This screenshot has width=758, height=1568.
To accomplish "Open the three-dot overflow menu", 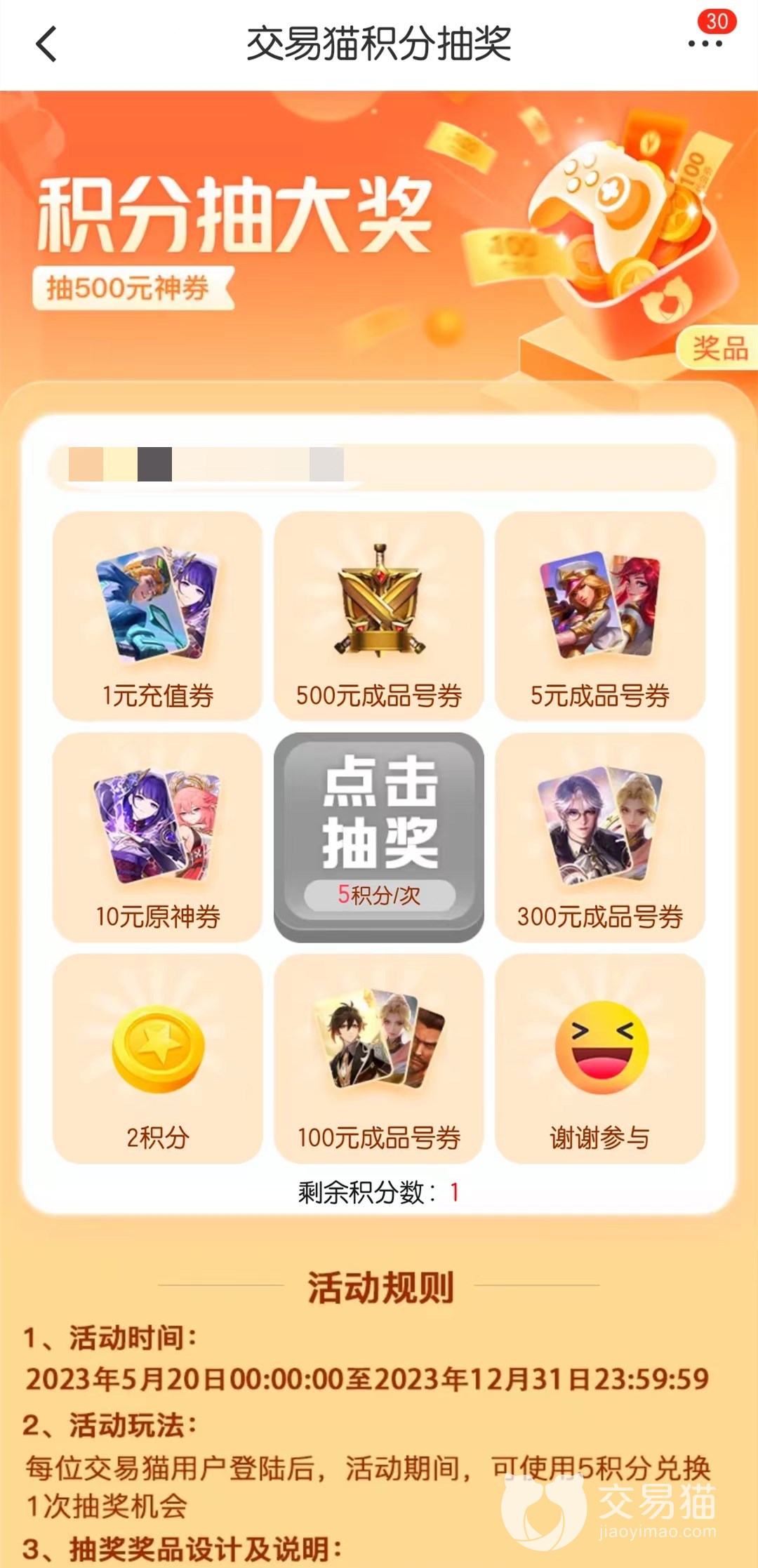I will pyautogui.click(x=705, y=44).
